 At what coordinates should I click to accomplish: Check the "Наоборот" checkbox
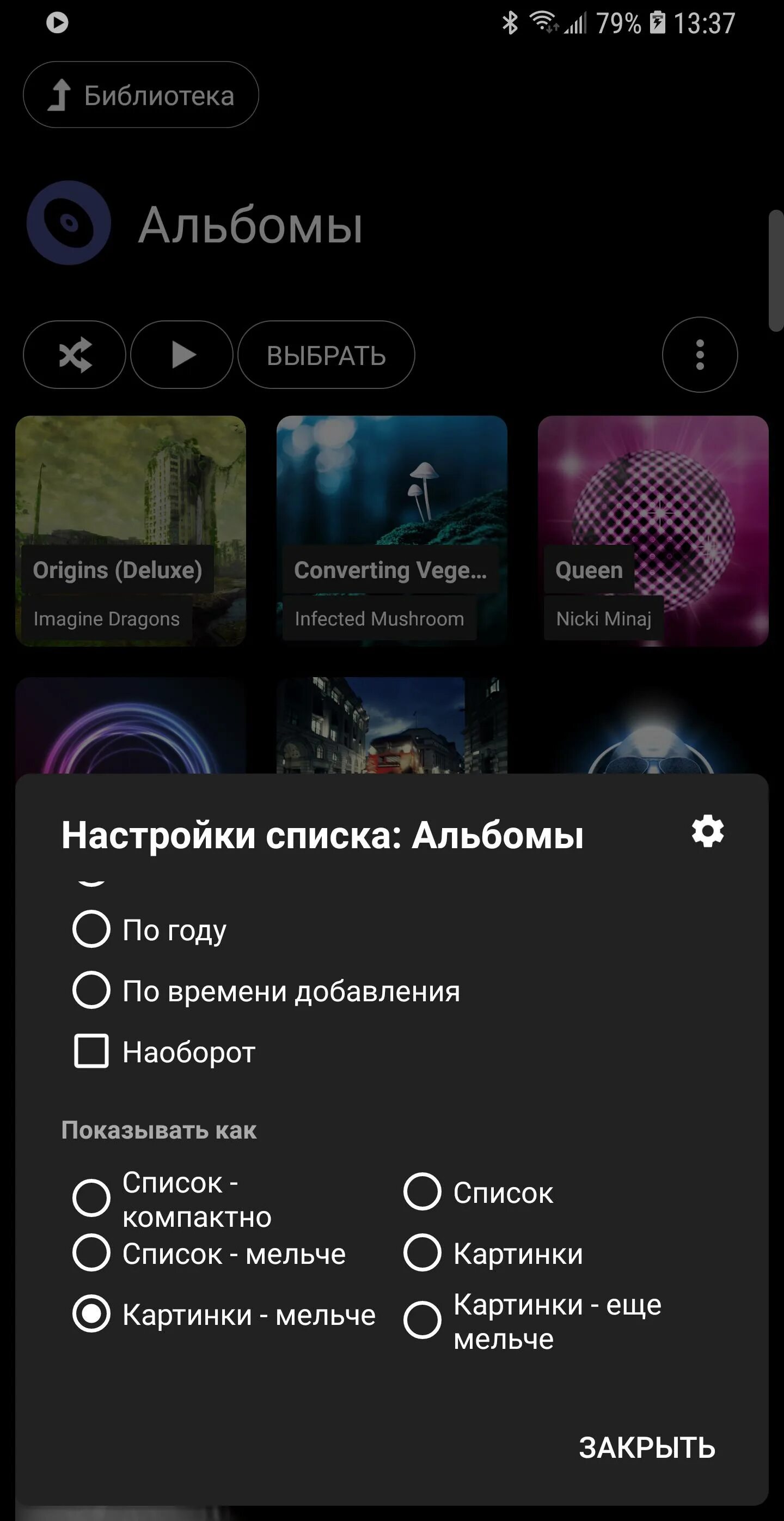pyautogui.click(x=164, y=1051)
